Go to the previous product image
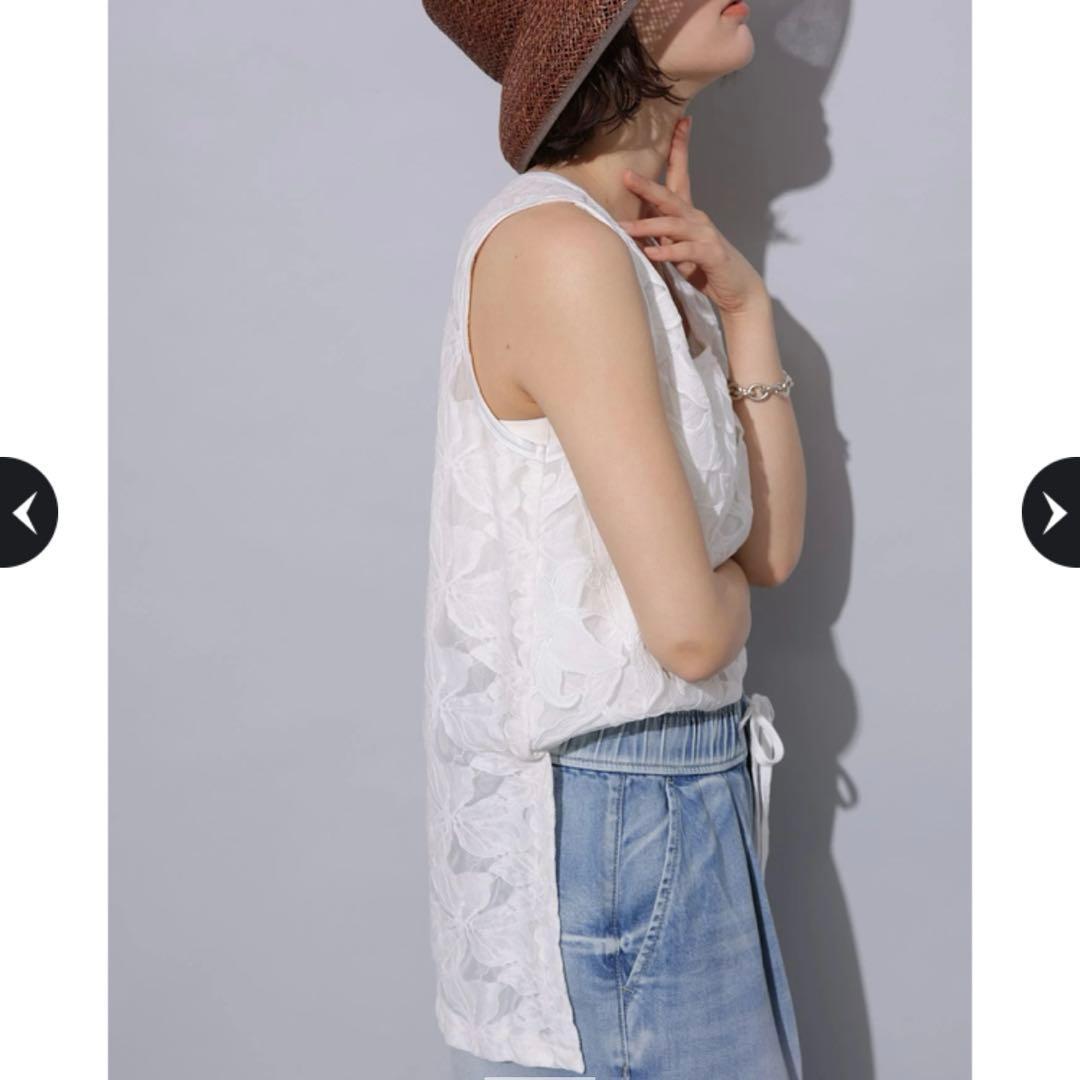This screenshot has width=1080, height=1080. pyautogui.click(x=25, y=512)
